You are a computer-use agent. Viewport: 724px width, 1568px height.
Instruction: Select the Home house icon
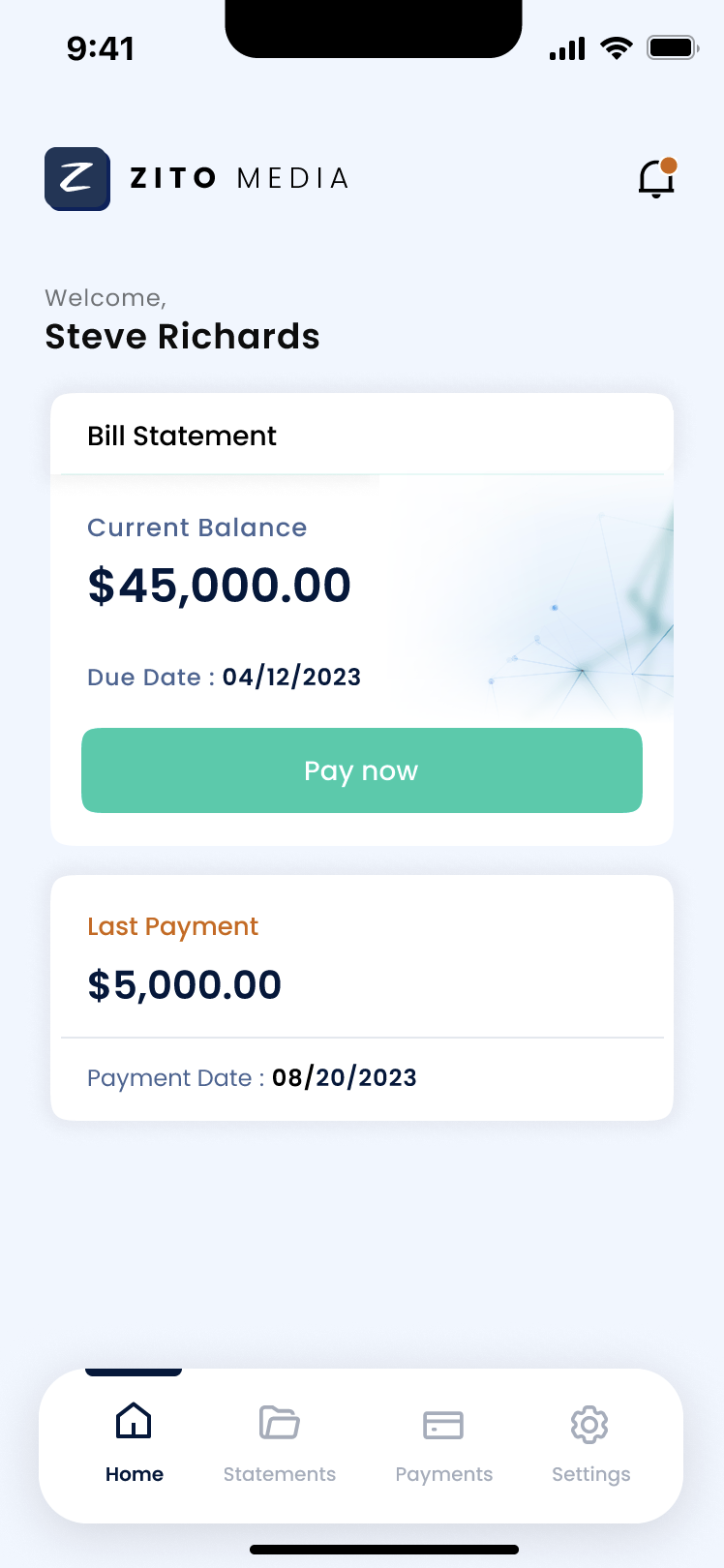pos(133,1420)
